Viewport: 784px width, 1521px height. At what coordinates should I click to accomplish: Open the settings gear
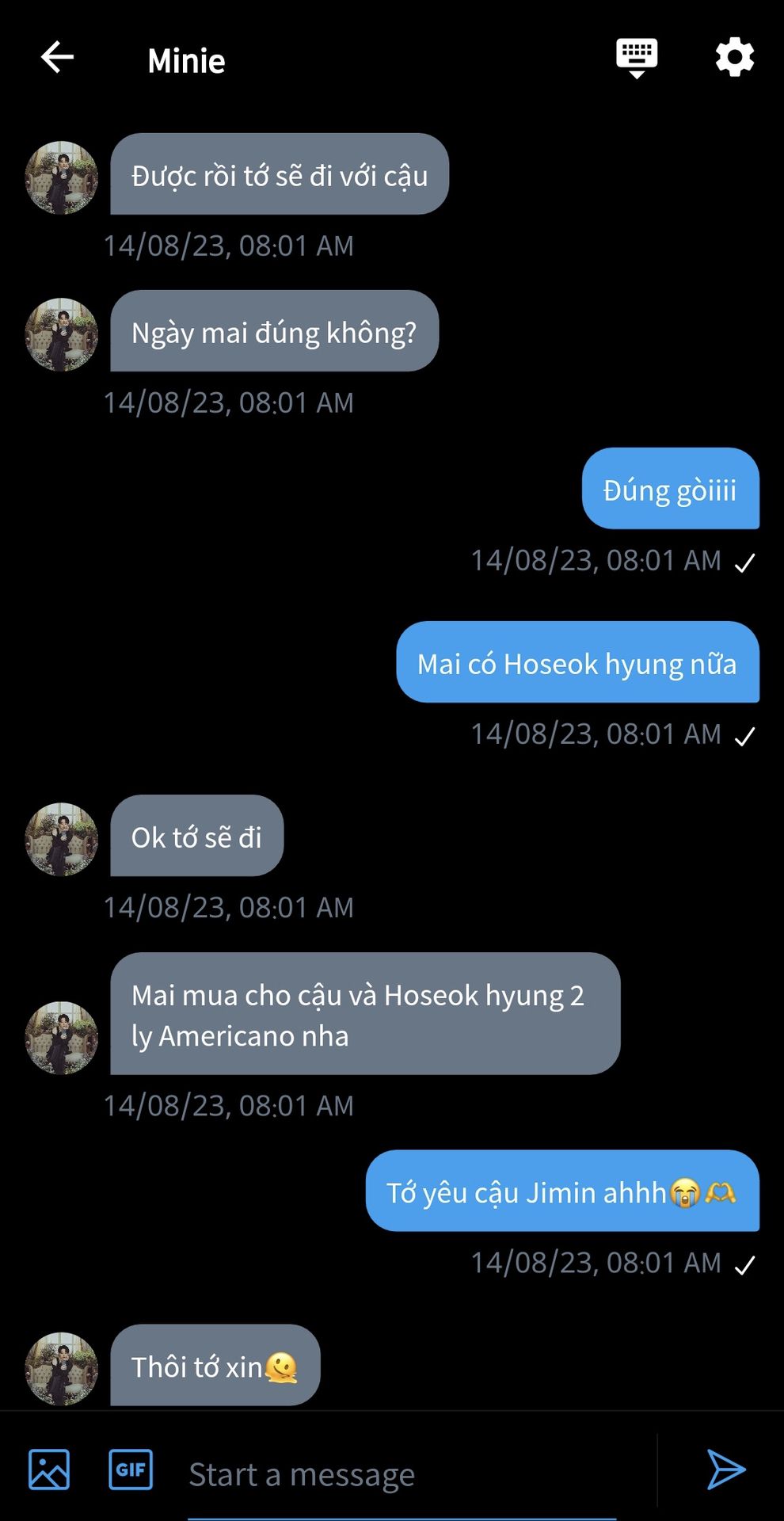735,58
